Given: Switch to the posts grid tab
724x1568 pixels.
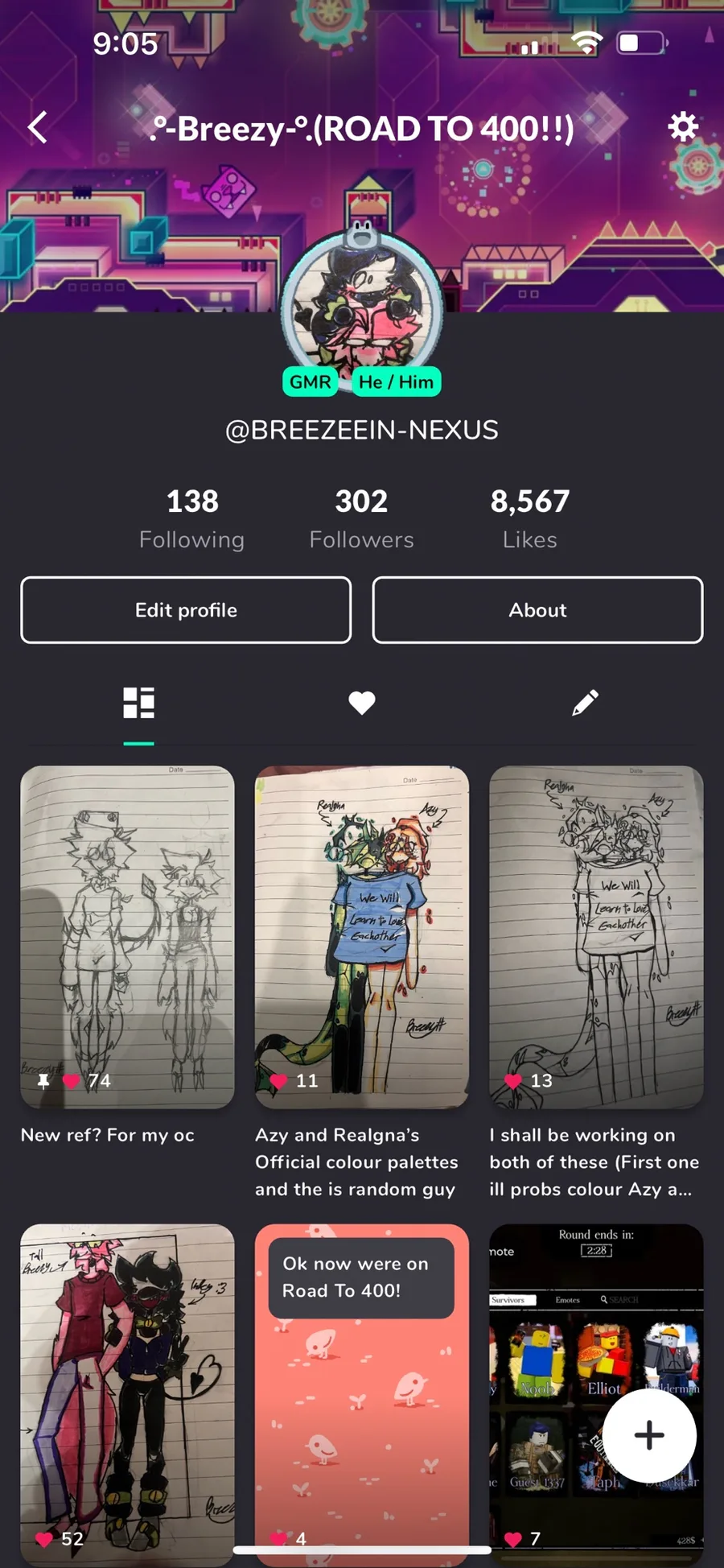Looking at the screenshot, I should pos(138,703).
